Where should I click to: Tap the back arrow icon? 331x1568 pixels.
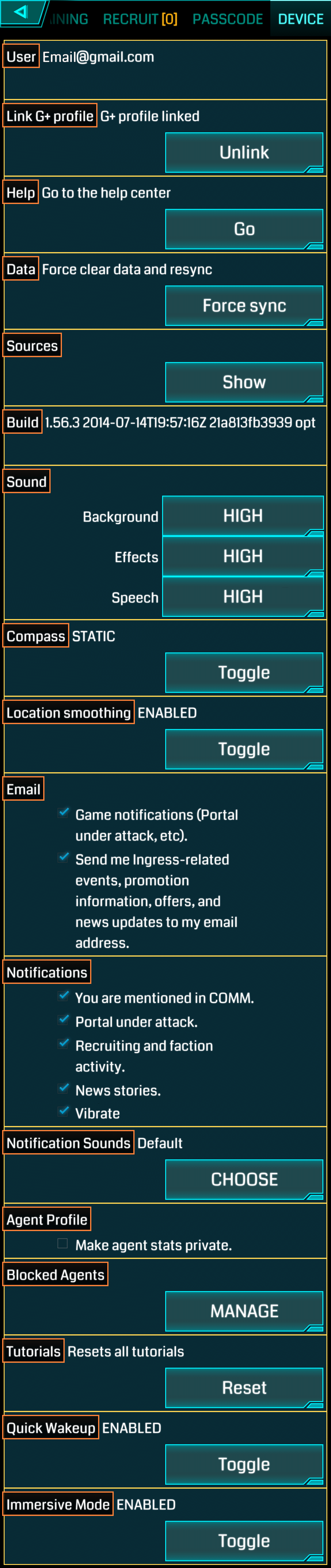(x=21, y=12)
